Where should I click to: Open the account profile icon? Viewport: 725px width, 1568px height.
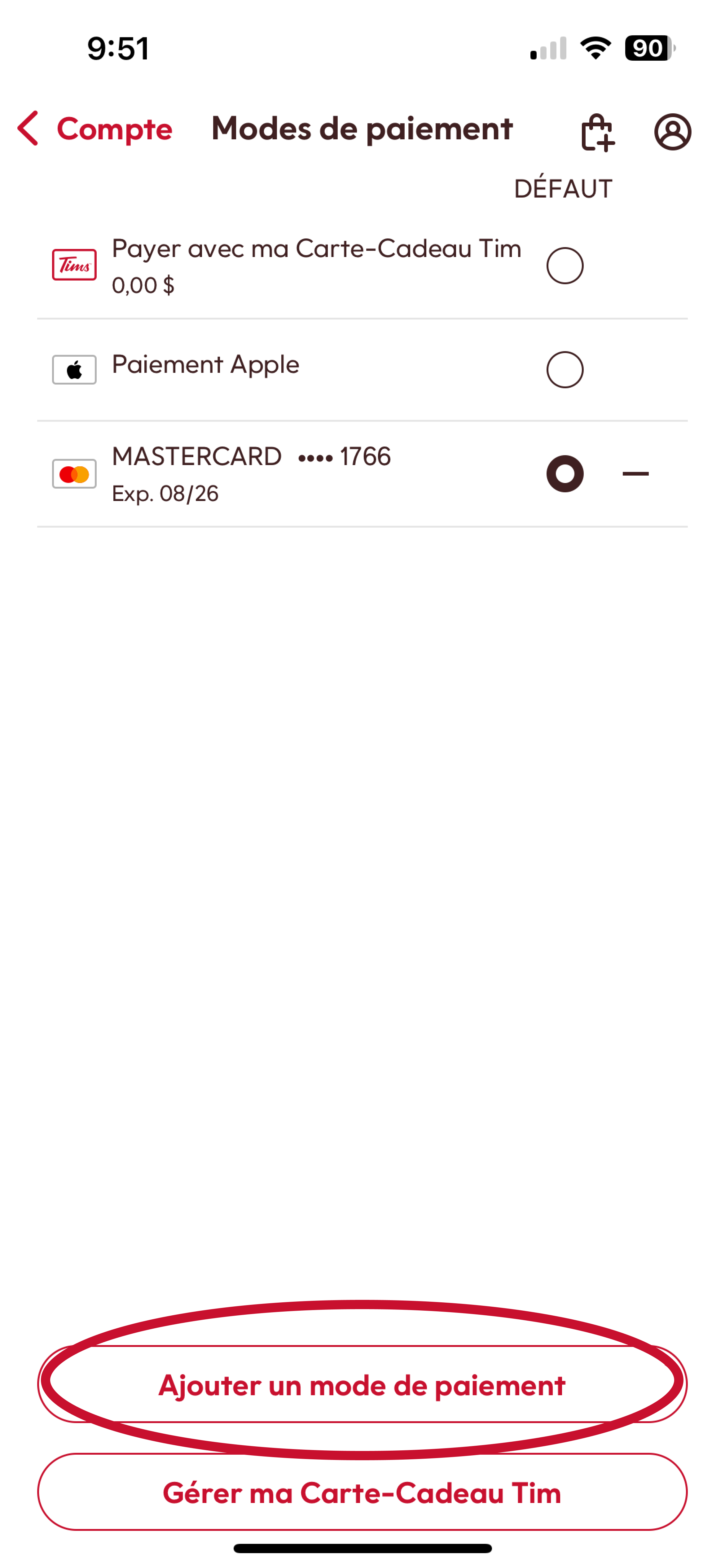673,132
